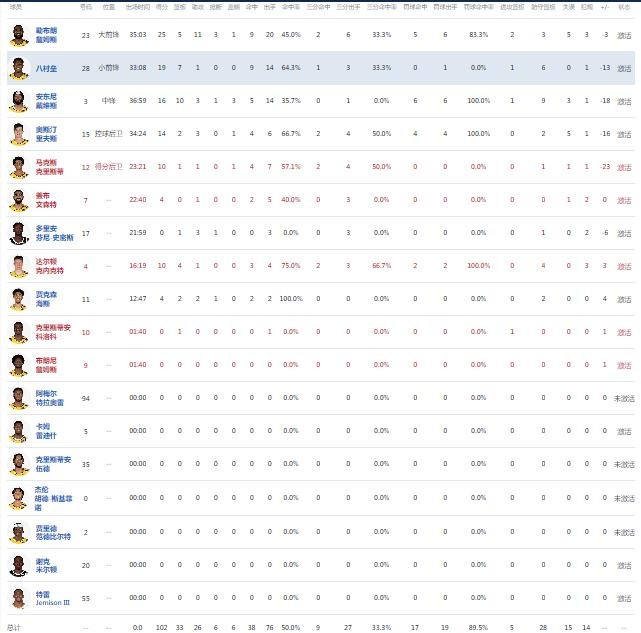
Task: Open 杰伦 胡德-斯基菲诺 player link
Action: pyautogui.click(x=52, y=498)
